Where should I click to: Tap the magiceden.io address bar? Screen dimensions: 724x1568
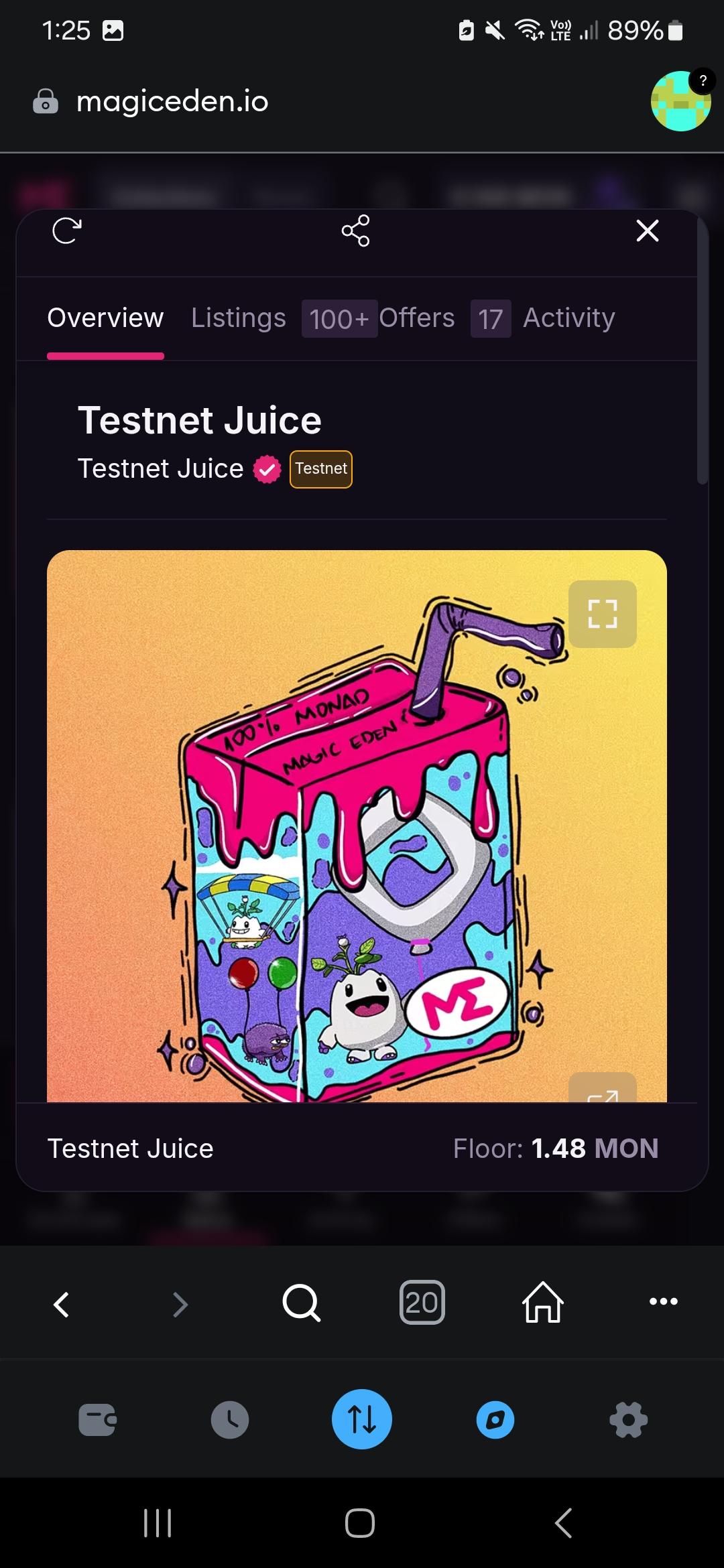172,102
